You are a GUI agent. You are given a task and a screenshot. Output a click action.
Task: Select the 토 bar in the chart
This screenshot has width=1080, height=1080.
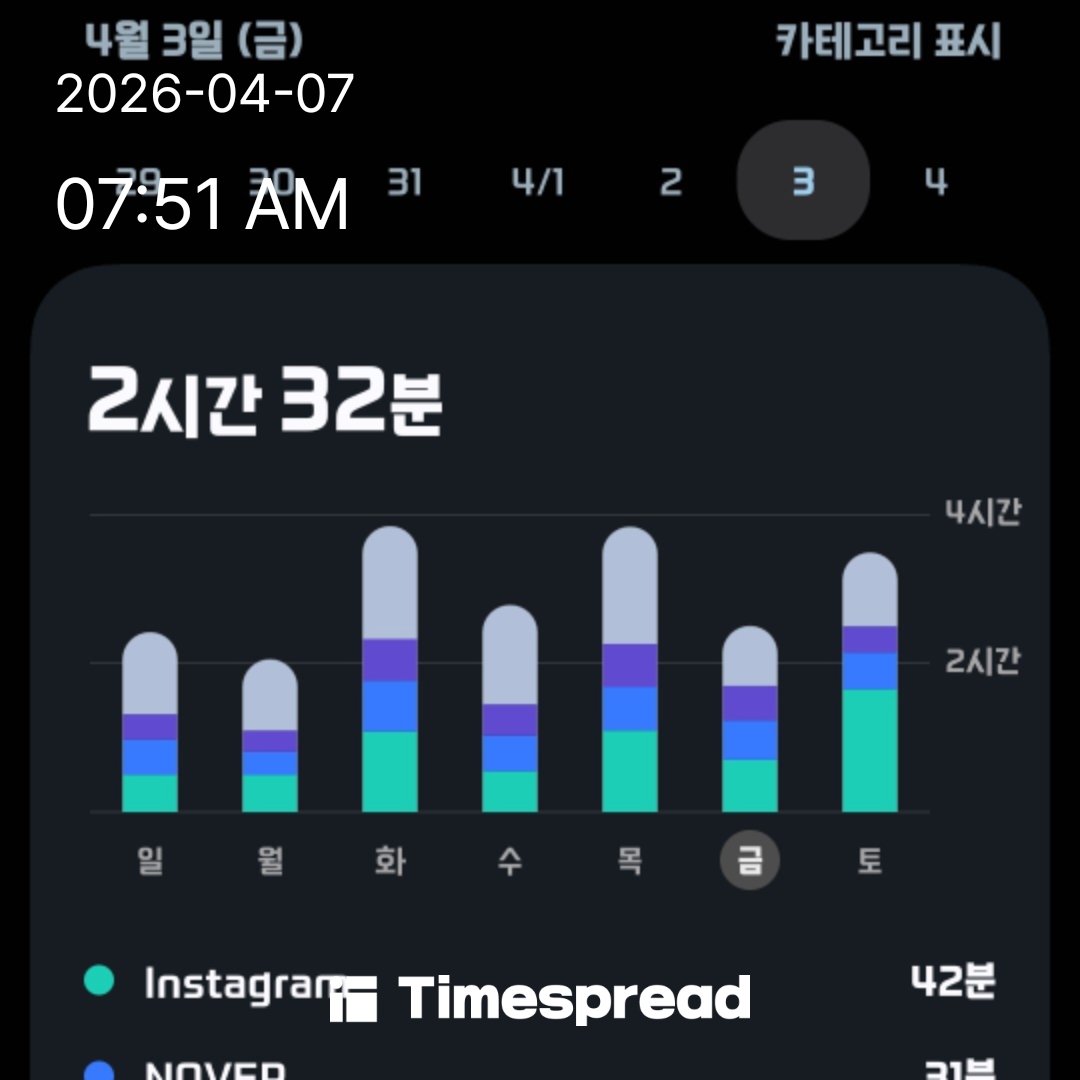click(x=870, y=683)
